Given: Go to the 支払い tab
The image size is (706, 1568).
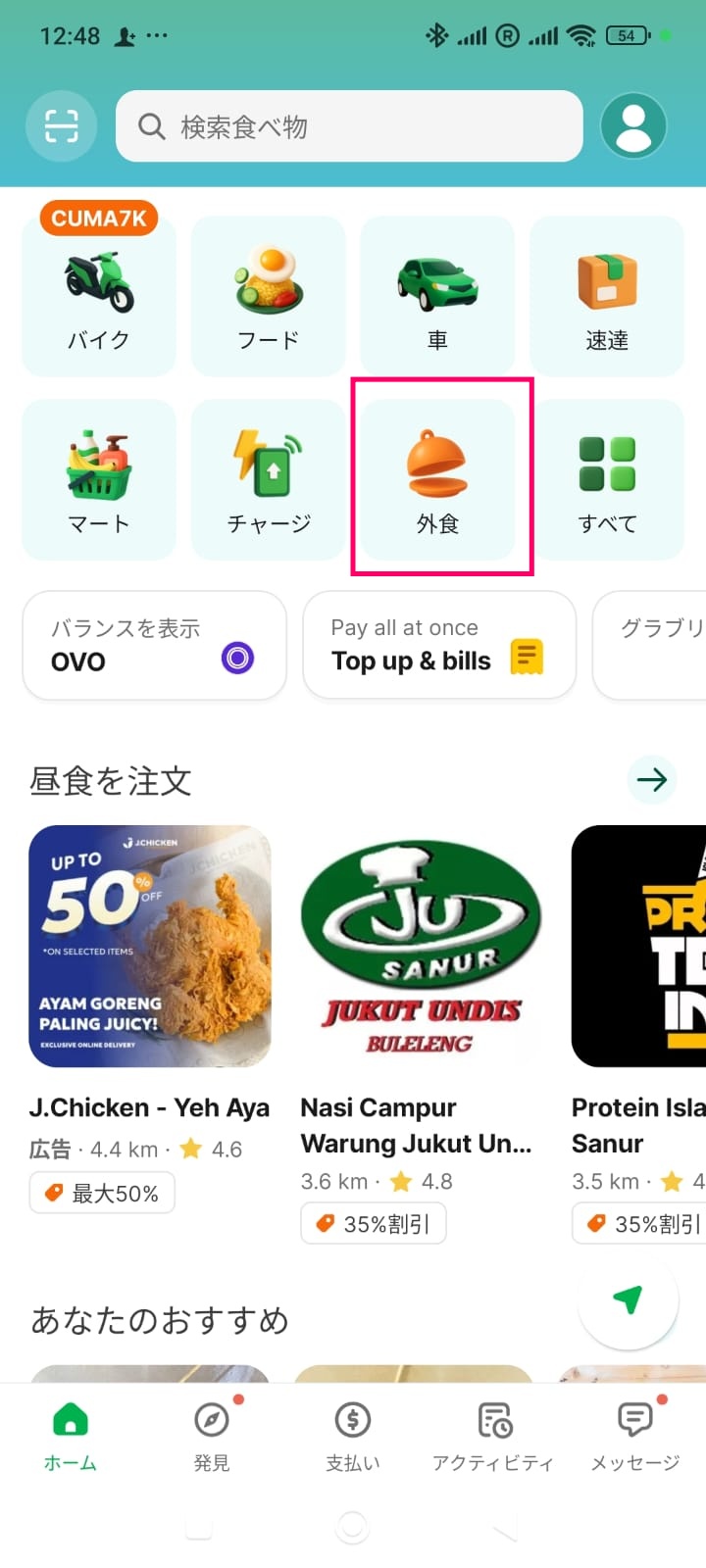Looking at the screenshot, I should [x=353, y=1435].
